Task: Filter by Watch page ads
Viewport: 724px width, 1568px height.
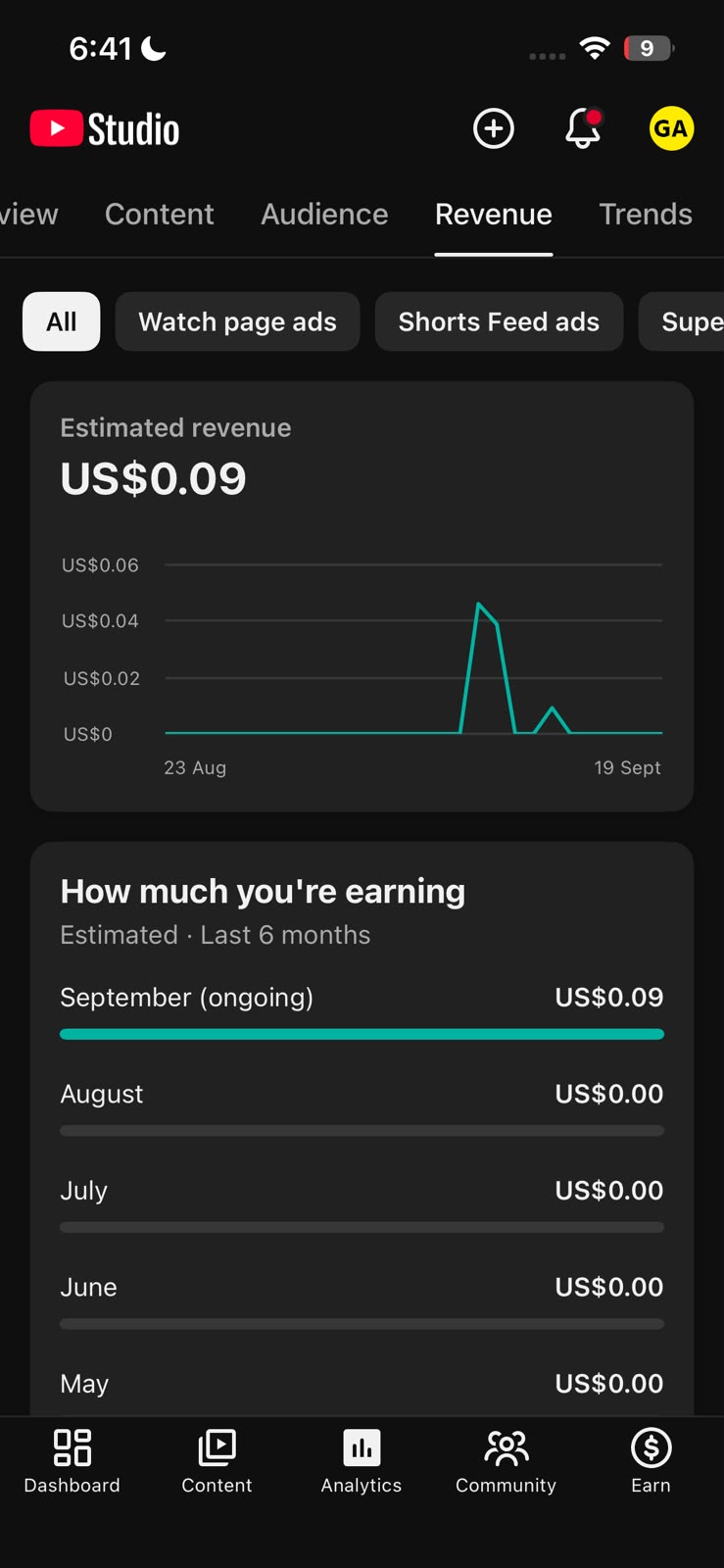Action: pyautogui.click(x=237, y=321)
